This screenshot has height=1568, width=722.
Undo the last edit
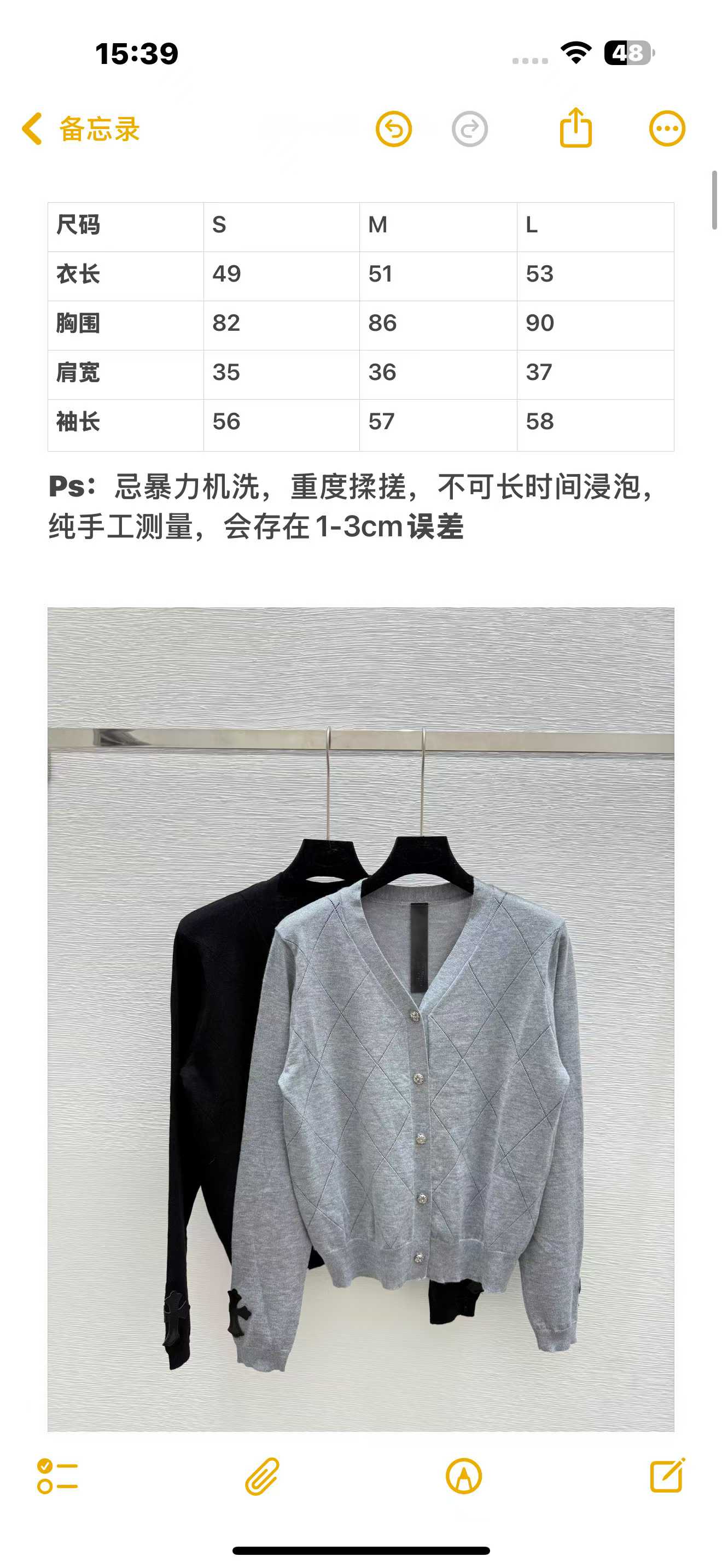pos(393,129)
